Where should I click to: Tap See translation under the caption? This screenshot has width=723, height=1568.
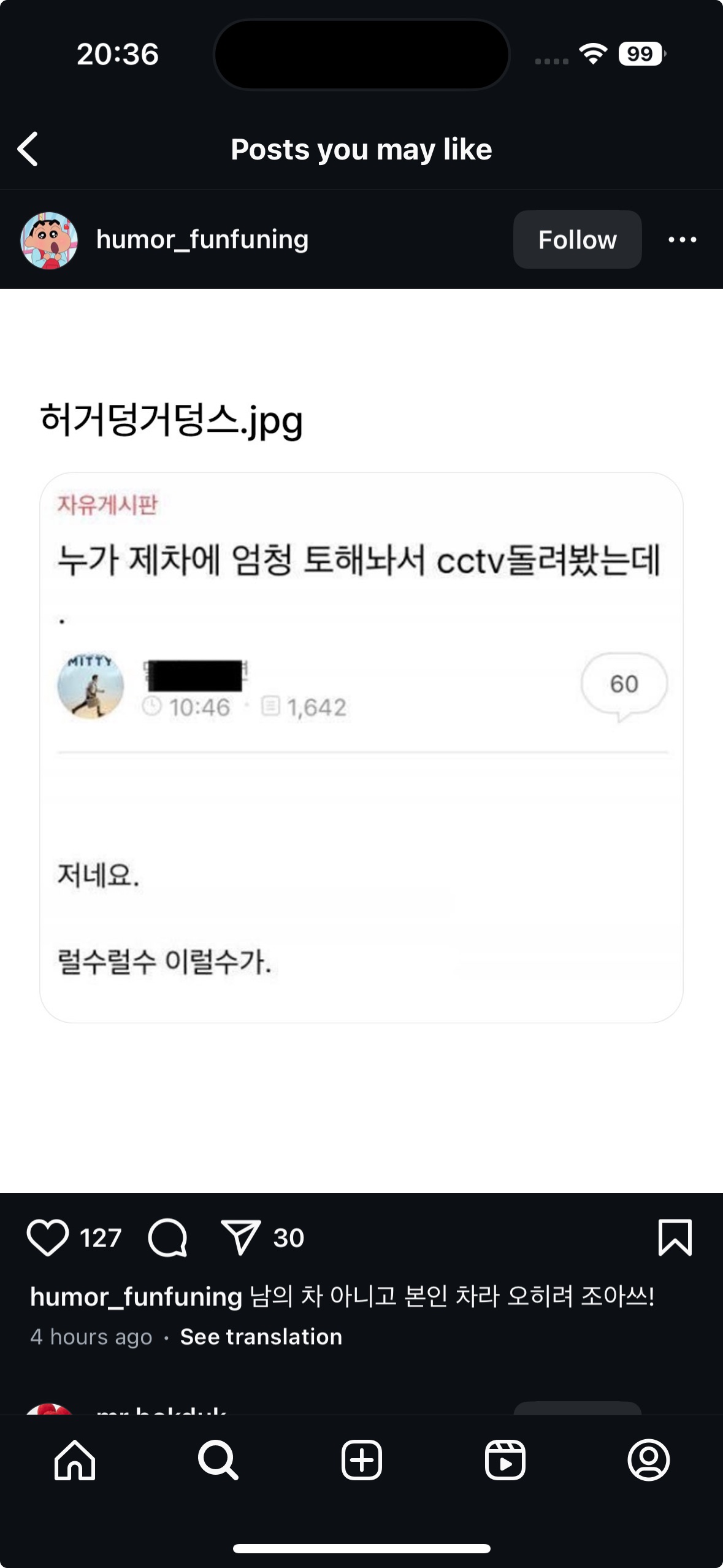(261, 1337)
